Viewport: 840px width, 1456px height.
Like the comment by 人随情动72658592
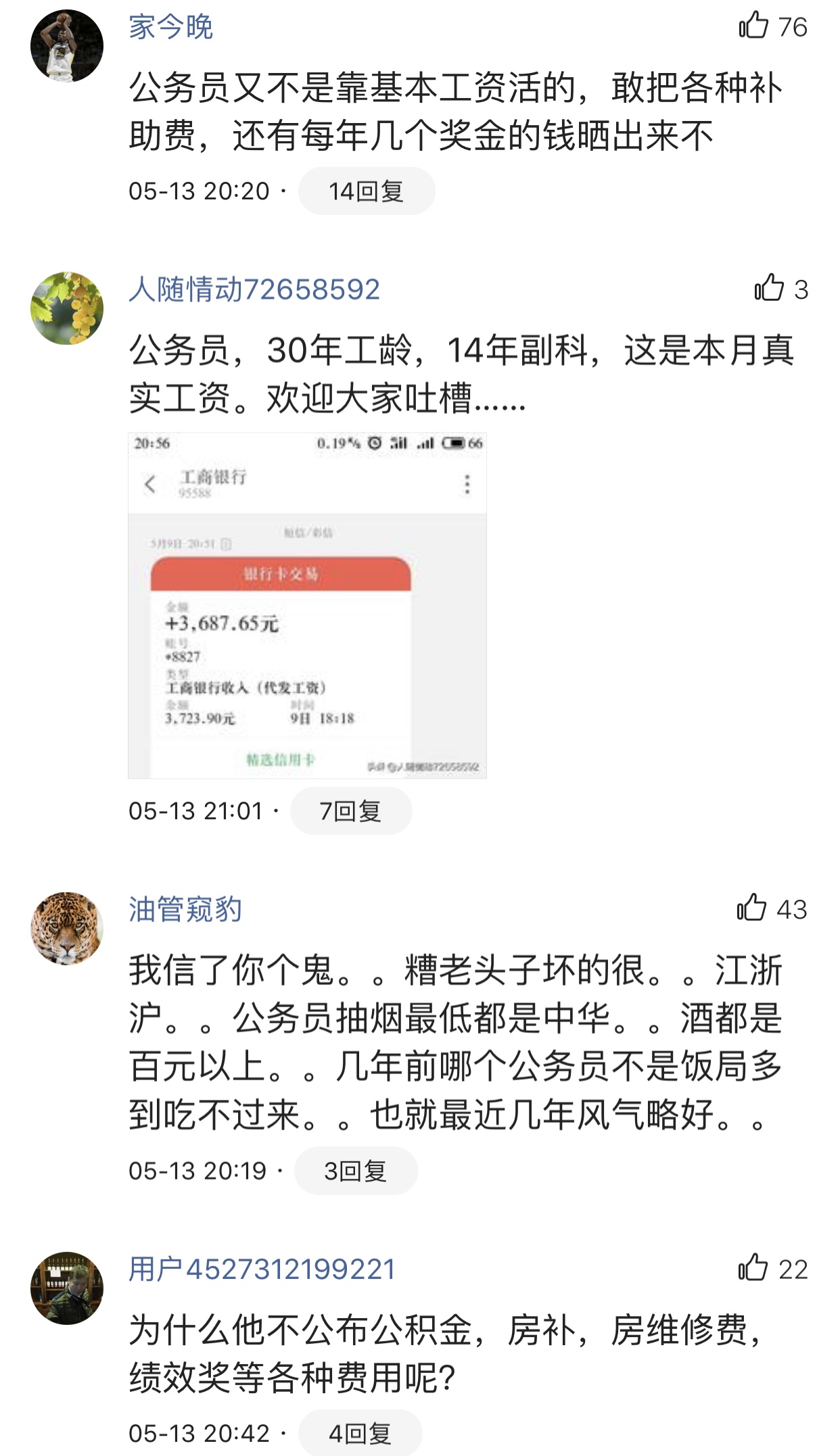[769, 289]
